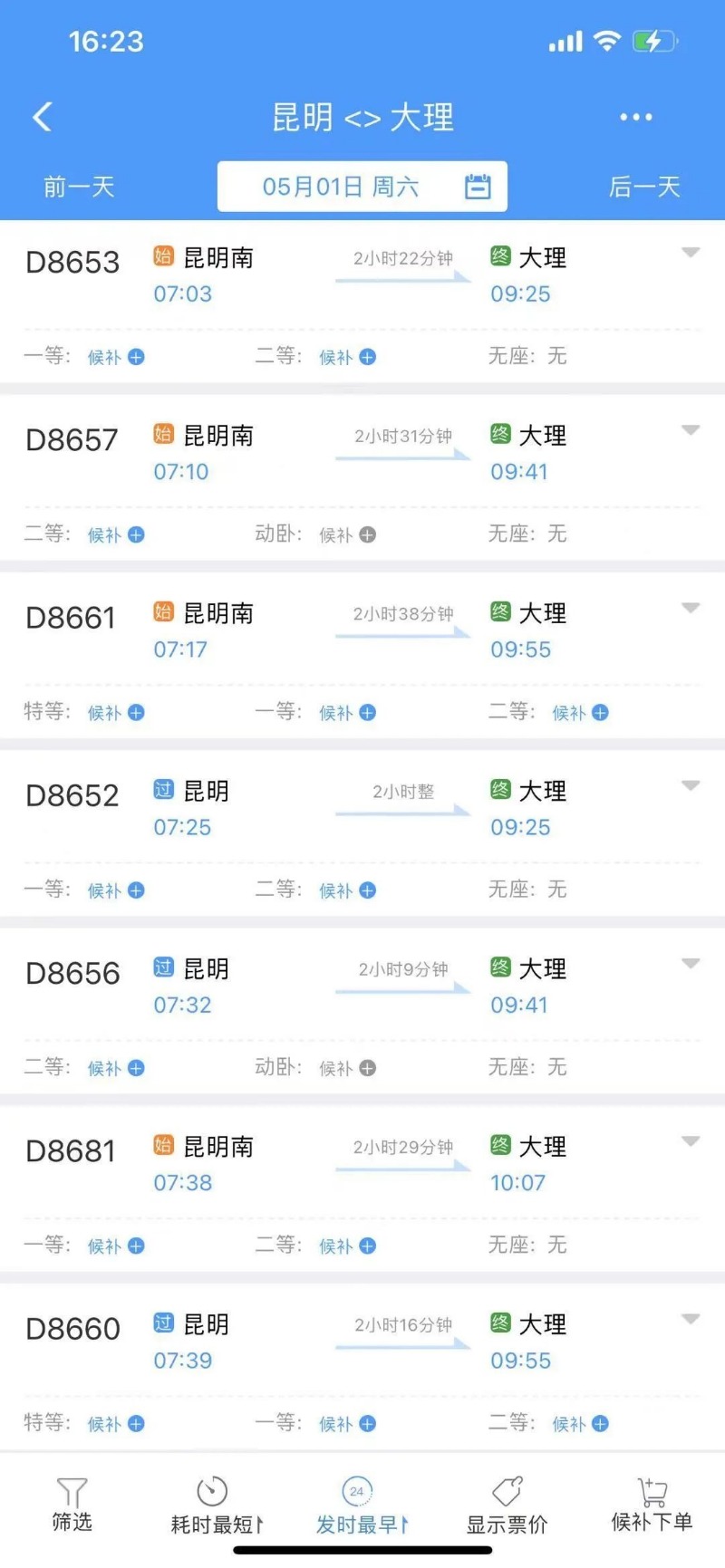Viewport: 725px width, 1568px height.
Task: Select 候补 for 一等 seat on D8681
Action: click(116, 1246)
